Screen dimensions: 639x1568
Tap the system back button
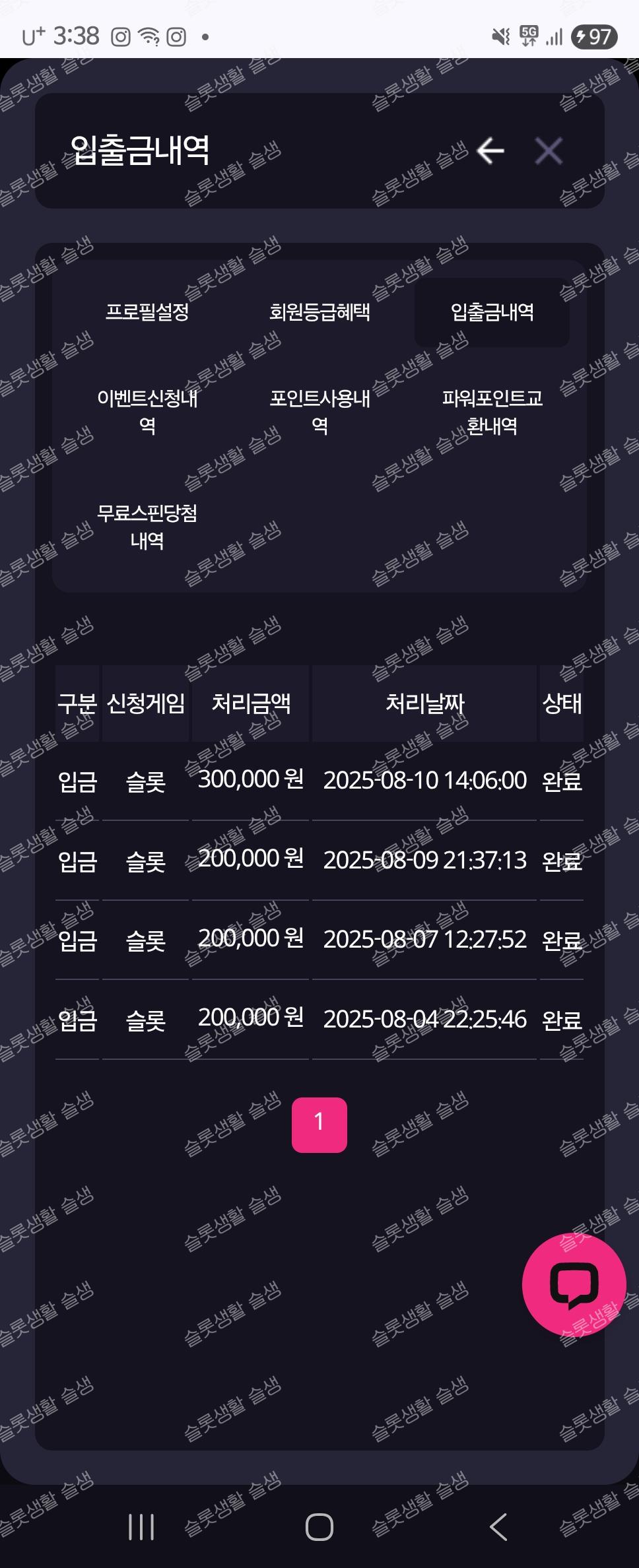click(x=498, y=1526)
